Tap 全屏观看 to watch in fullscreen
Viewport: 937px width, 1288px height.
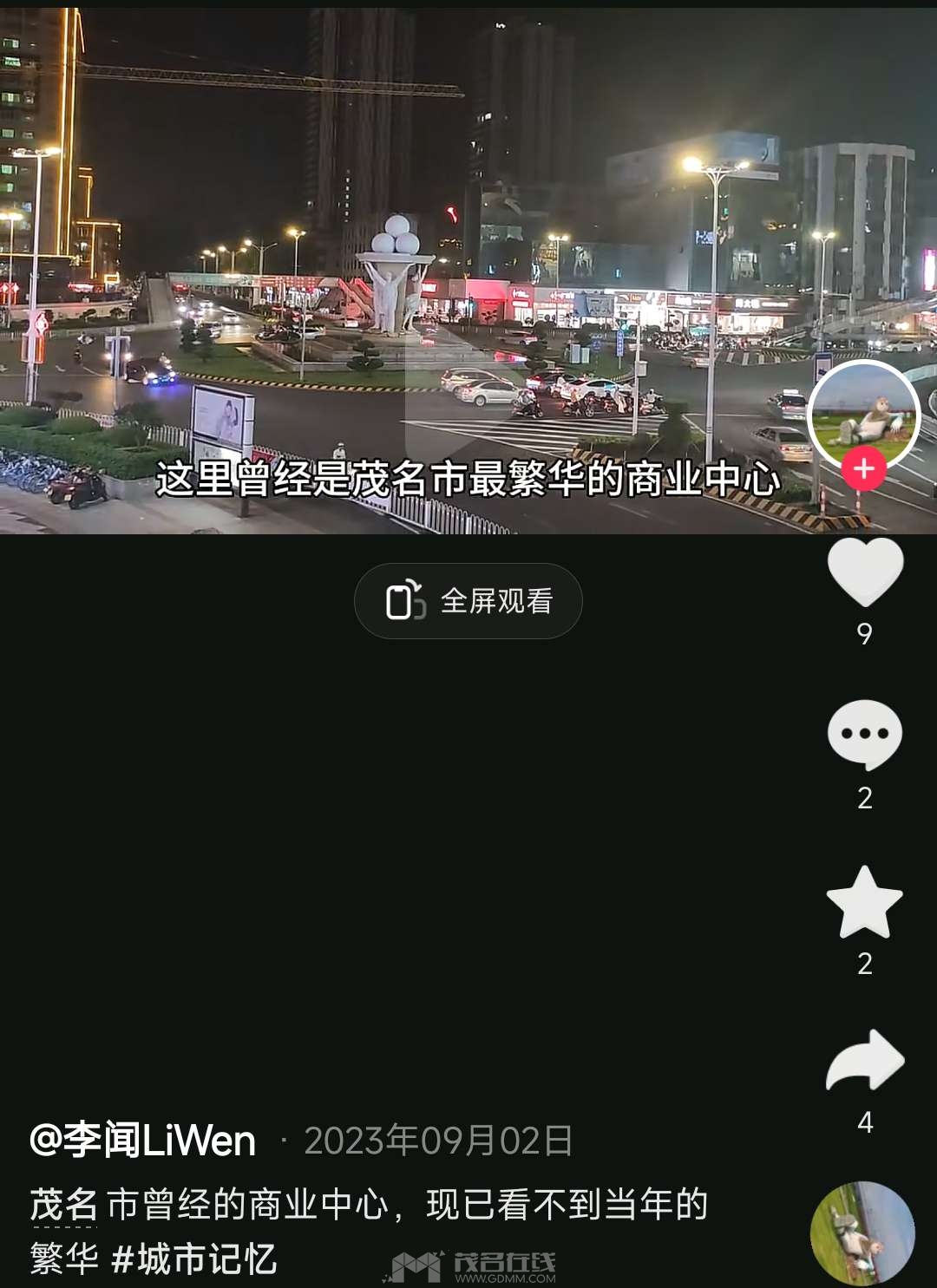pos(468,601)
